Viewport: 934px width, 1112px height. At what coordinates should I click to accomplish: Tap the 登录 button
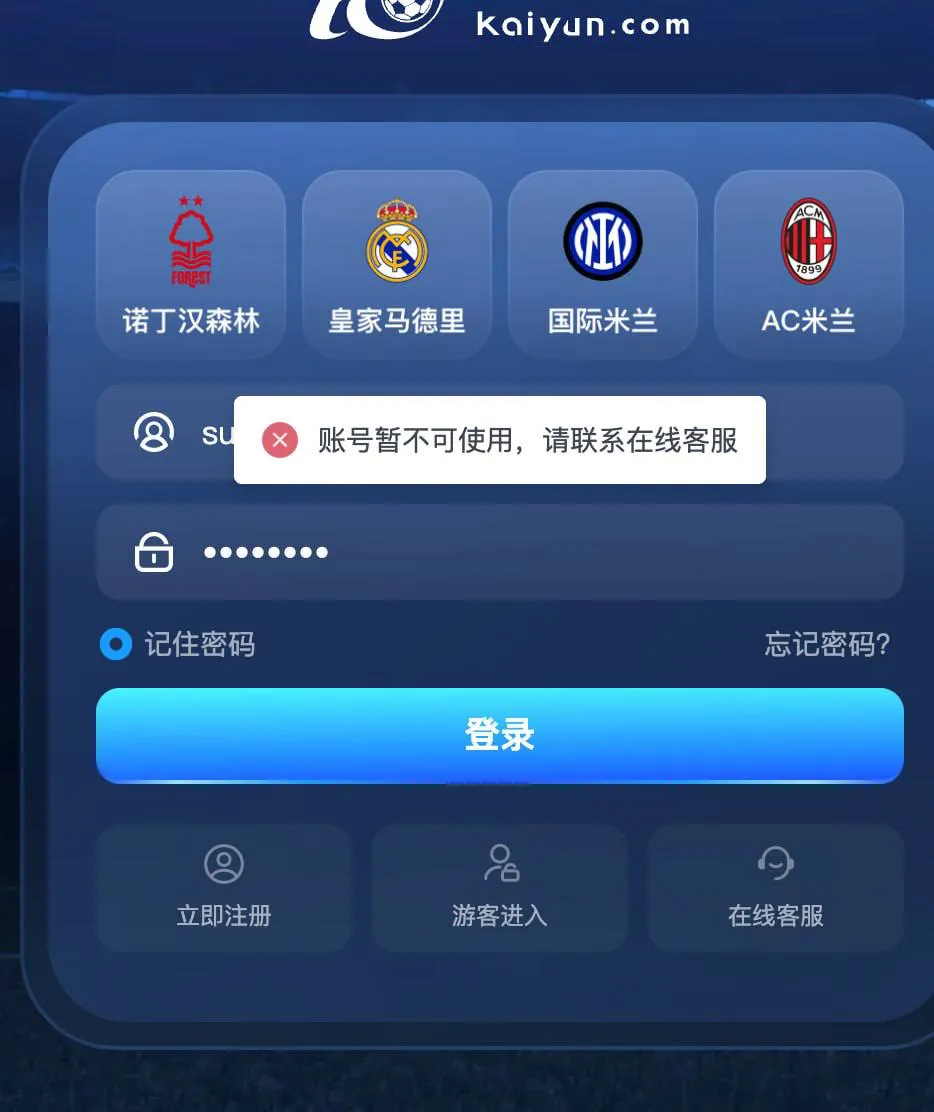pos(500,735)
